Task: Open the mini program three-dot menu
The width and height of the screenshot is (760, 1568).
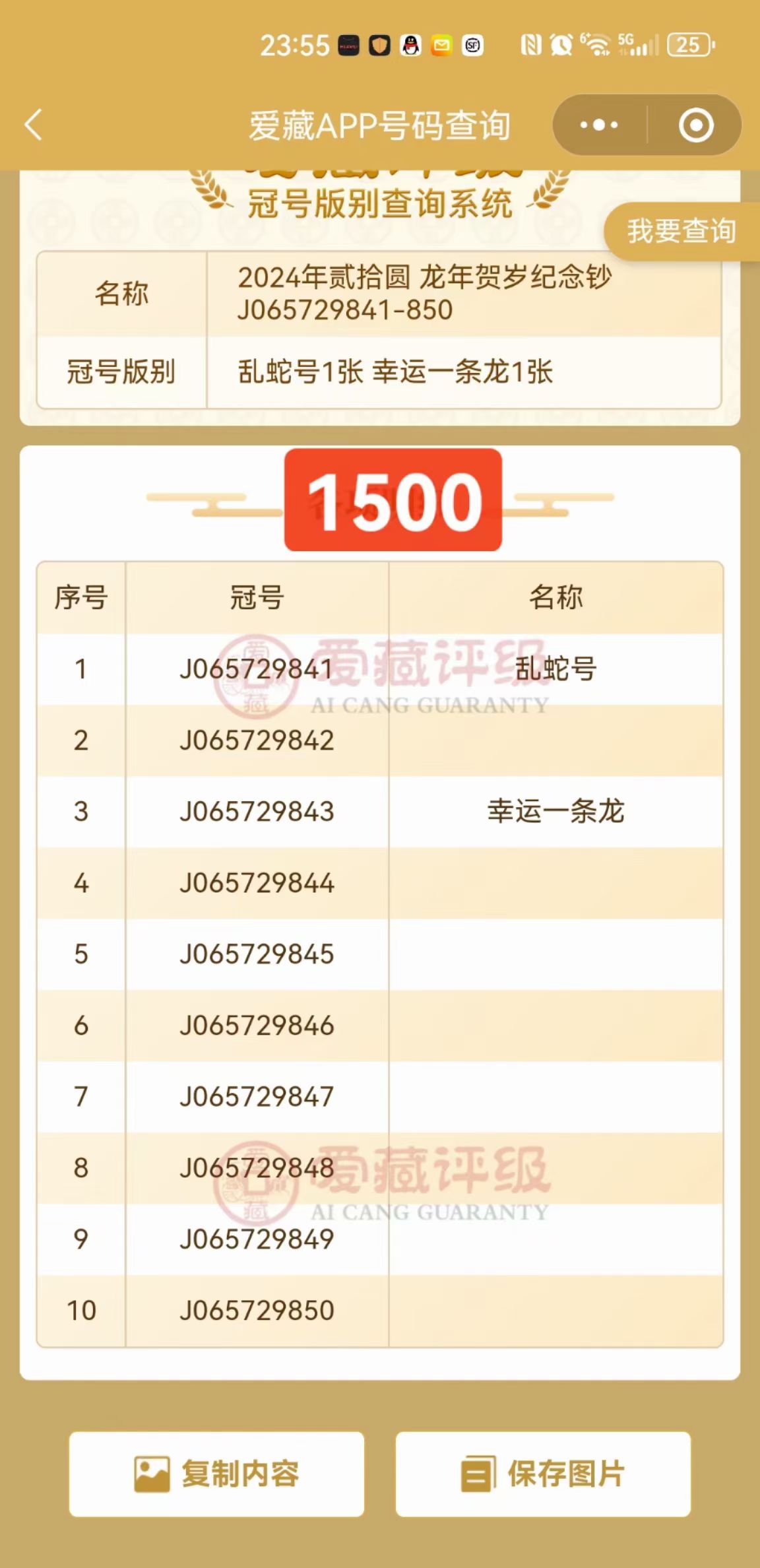Action: point(599,125)
